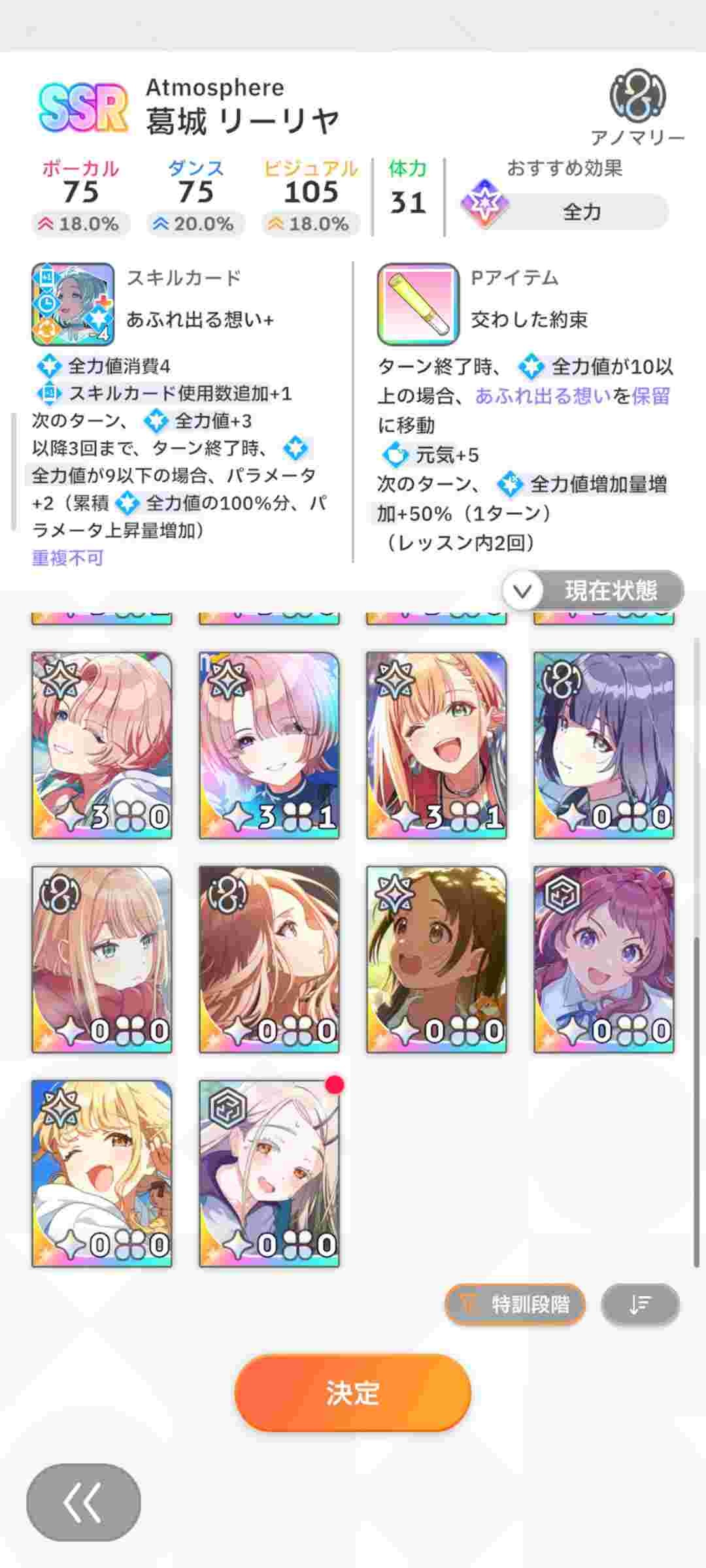Open the 特訓段階 filter
Viewport: 706px width, 1568px height.
coord(514,1305)
